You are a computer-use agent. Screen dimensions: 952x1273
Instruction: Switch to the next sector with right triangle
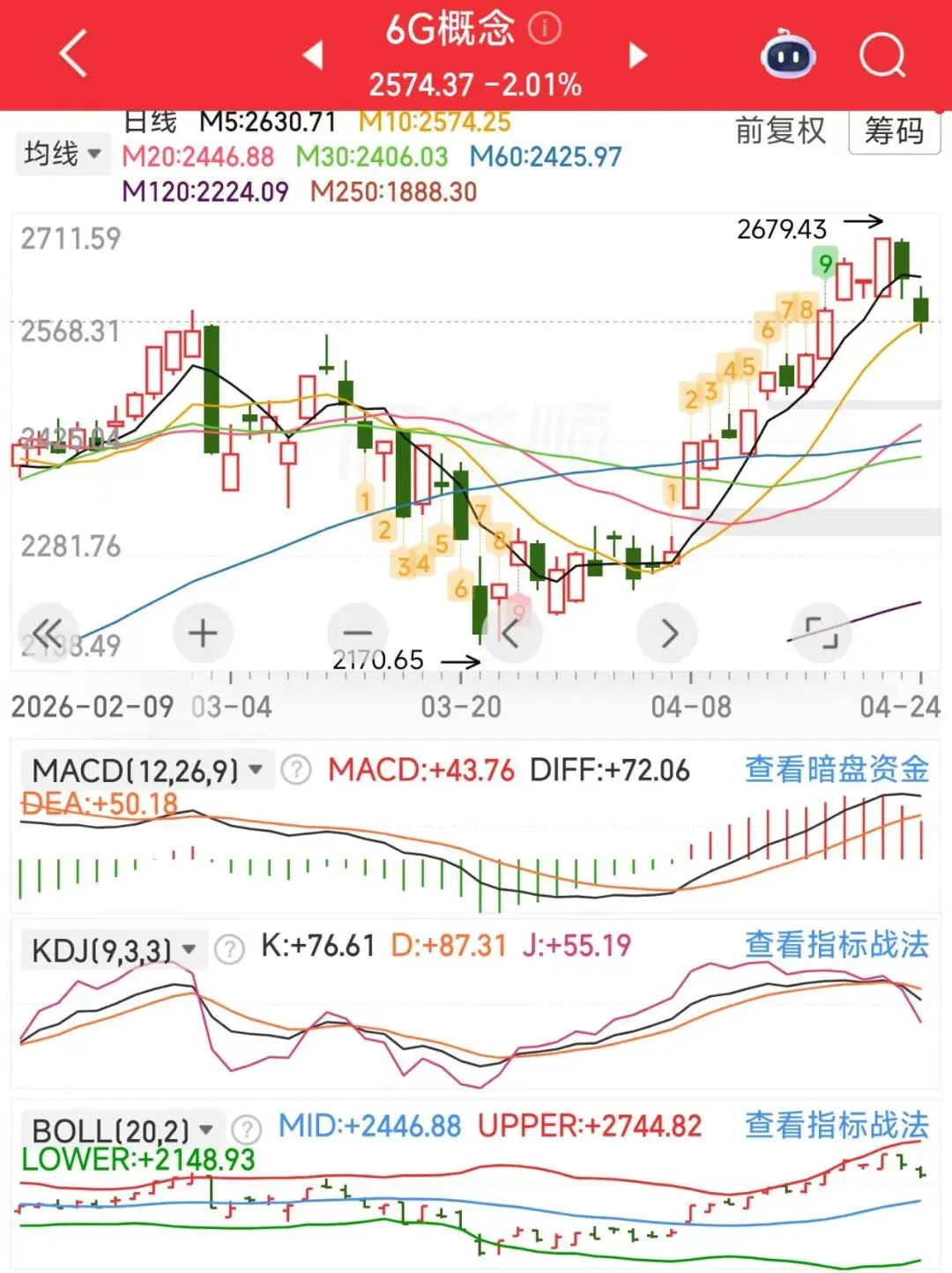[637, 56]
